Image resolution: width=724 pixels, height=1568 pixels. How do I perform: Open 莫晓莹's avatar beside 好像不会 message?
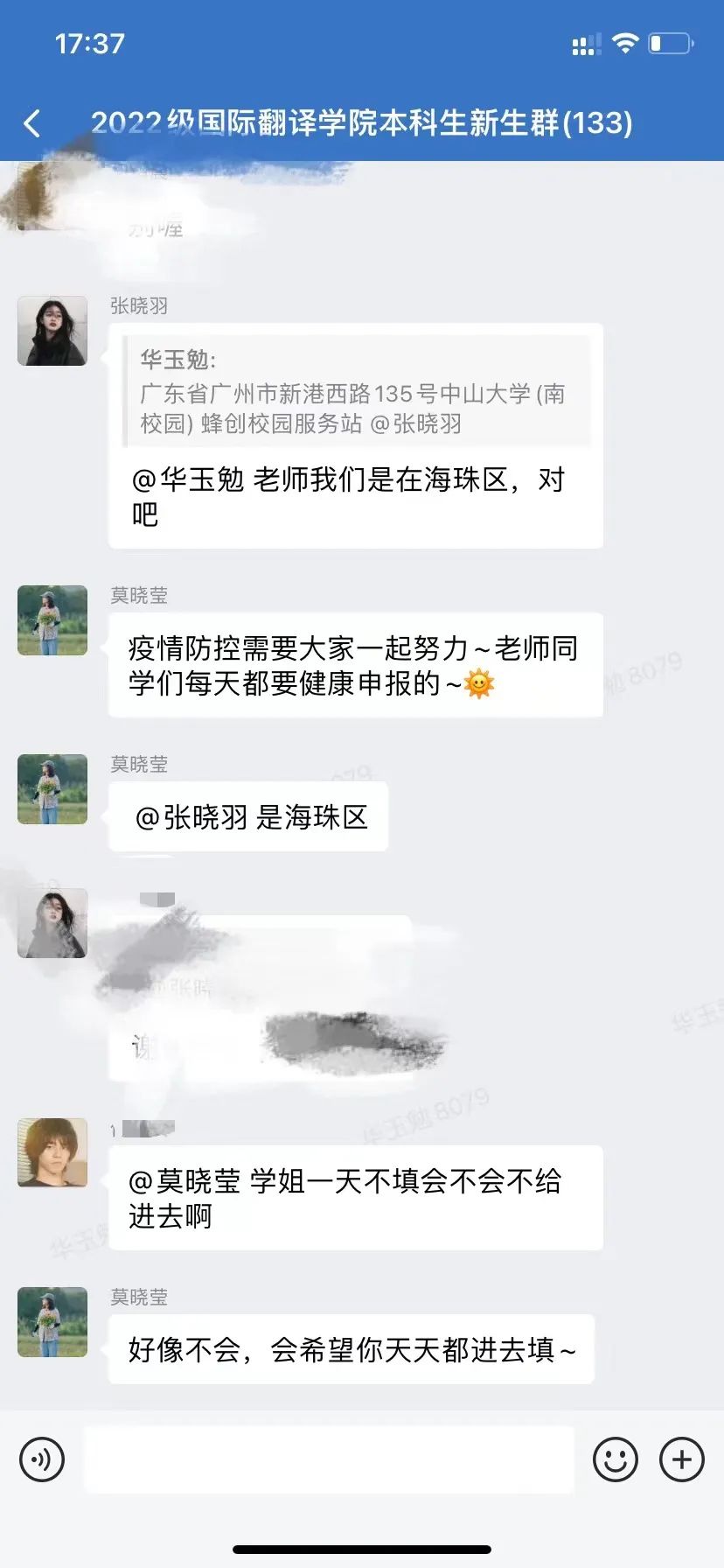click(x=52, y=1321)
